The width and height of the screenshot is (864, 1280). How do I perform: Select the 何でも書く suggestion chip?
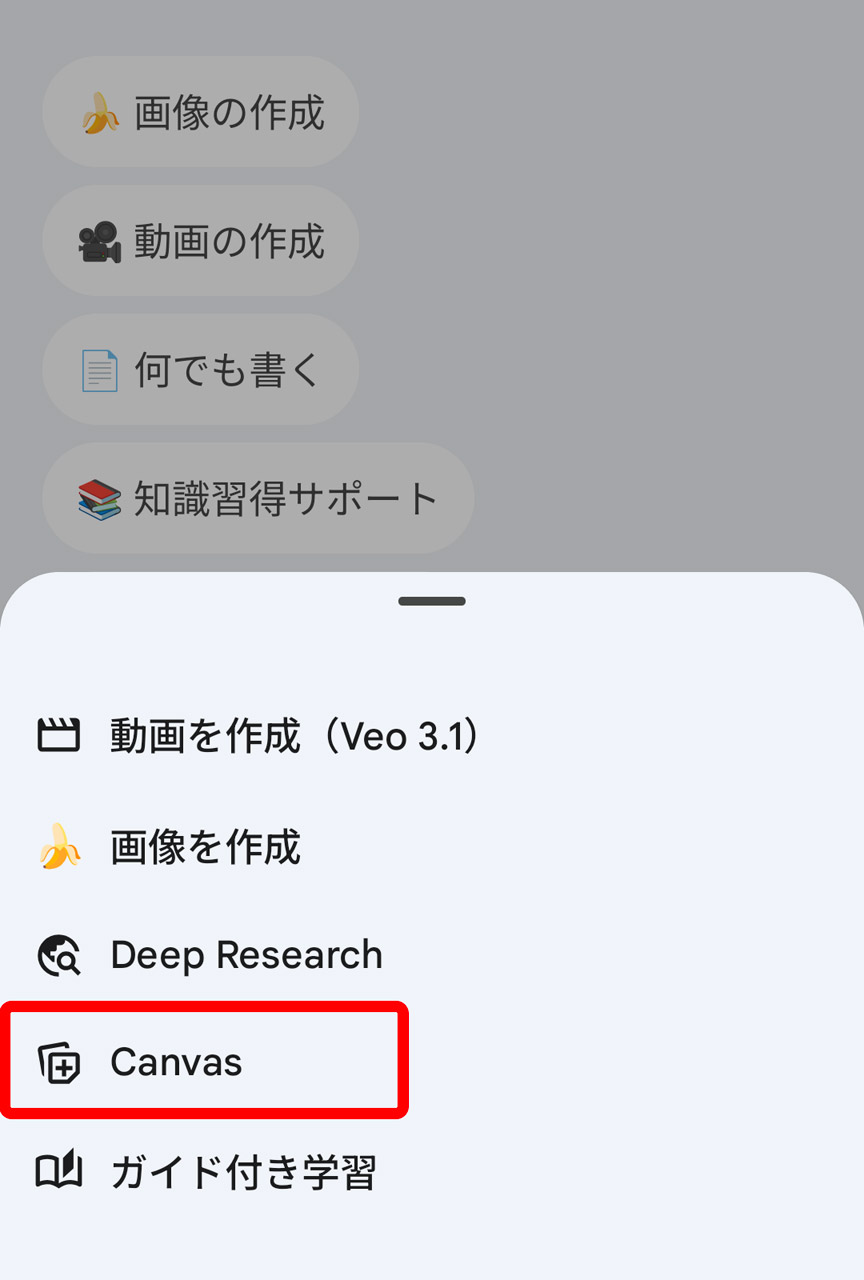click(200, 369)
